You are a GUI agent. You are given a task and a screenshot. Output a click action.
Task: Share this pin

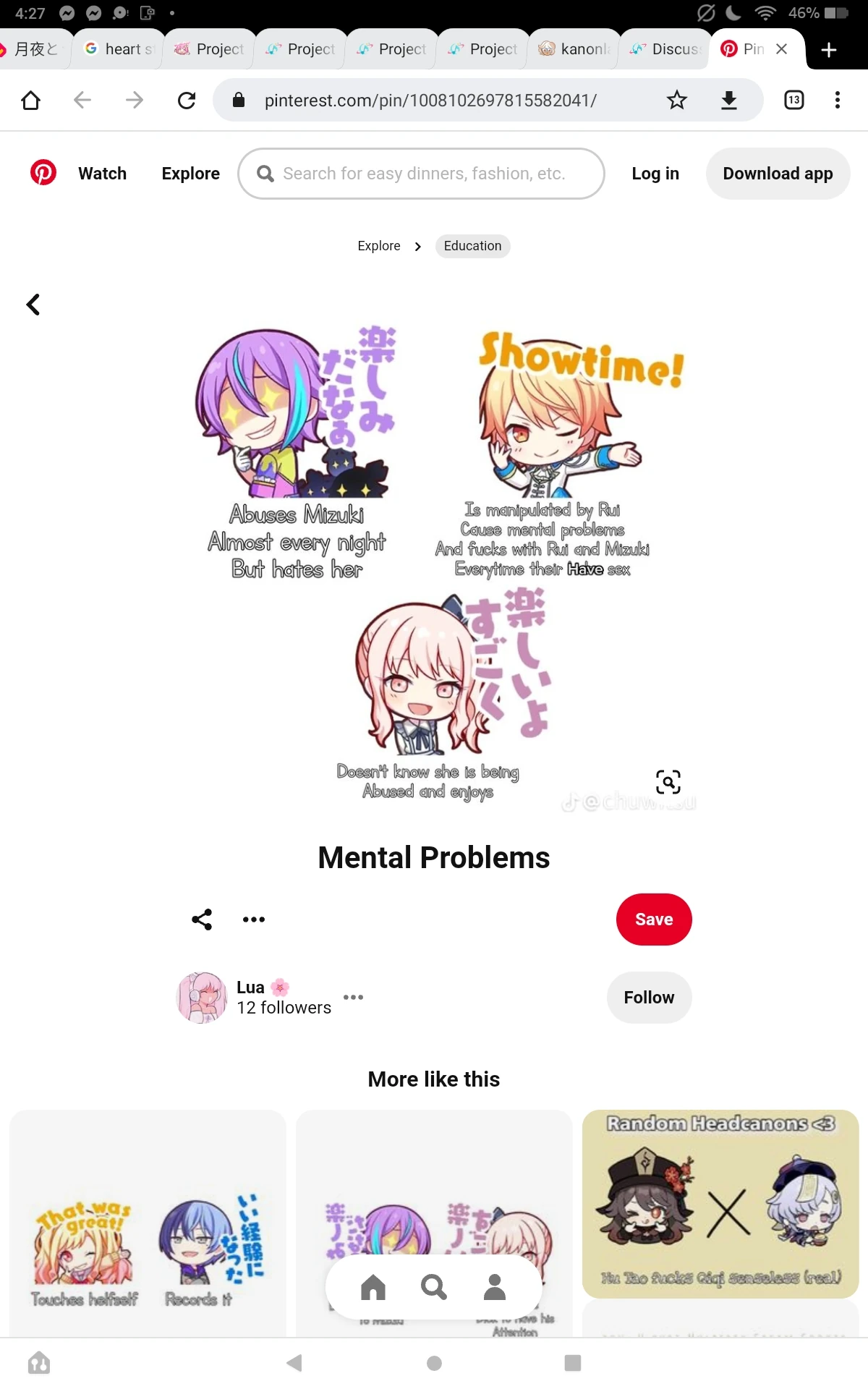coord(202,919)
